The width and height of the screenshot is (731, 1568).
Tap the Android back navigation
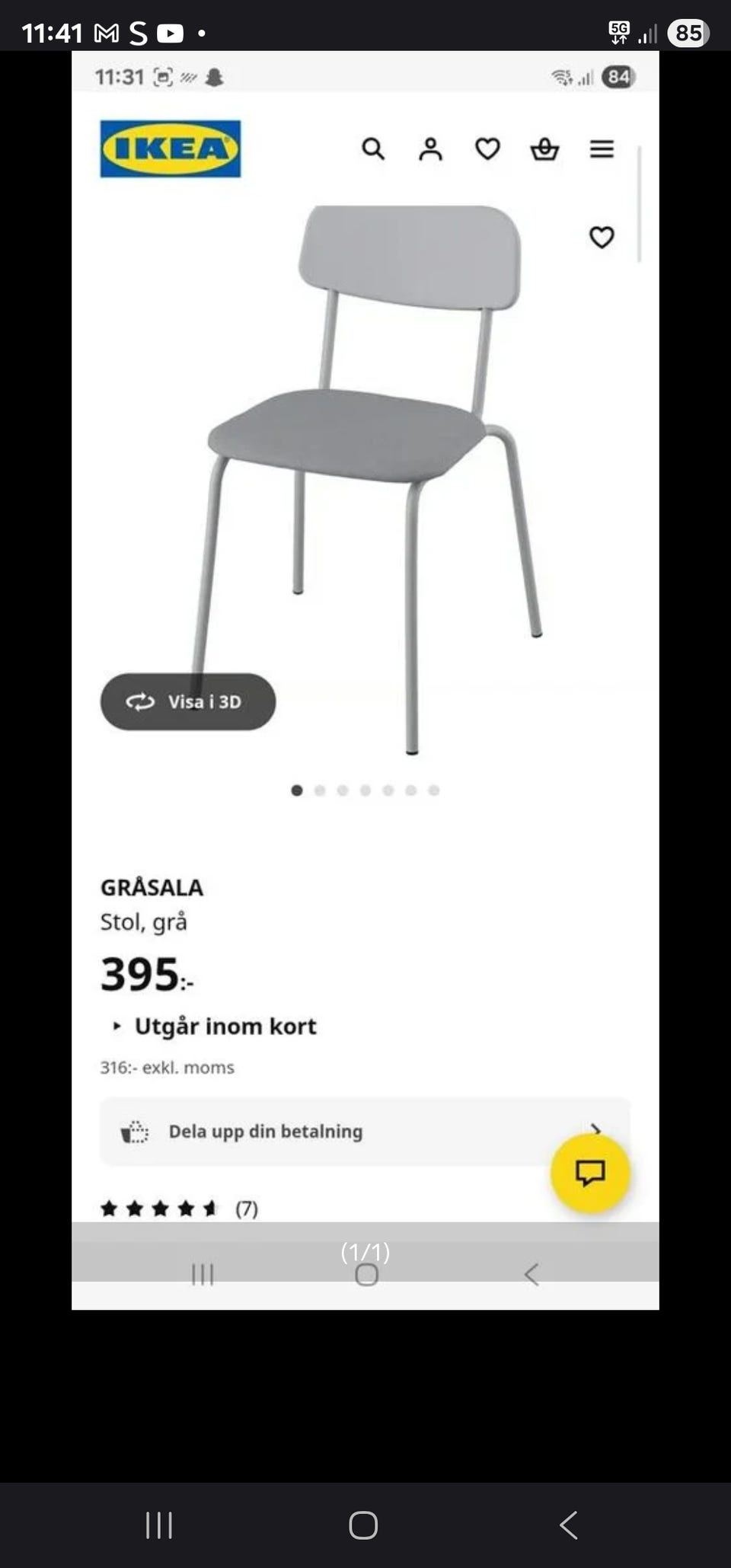tap(568, 1526)
